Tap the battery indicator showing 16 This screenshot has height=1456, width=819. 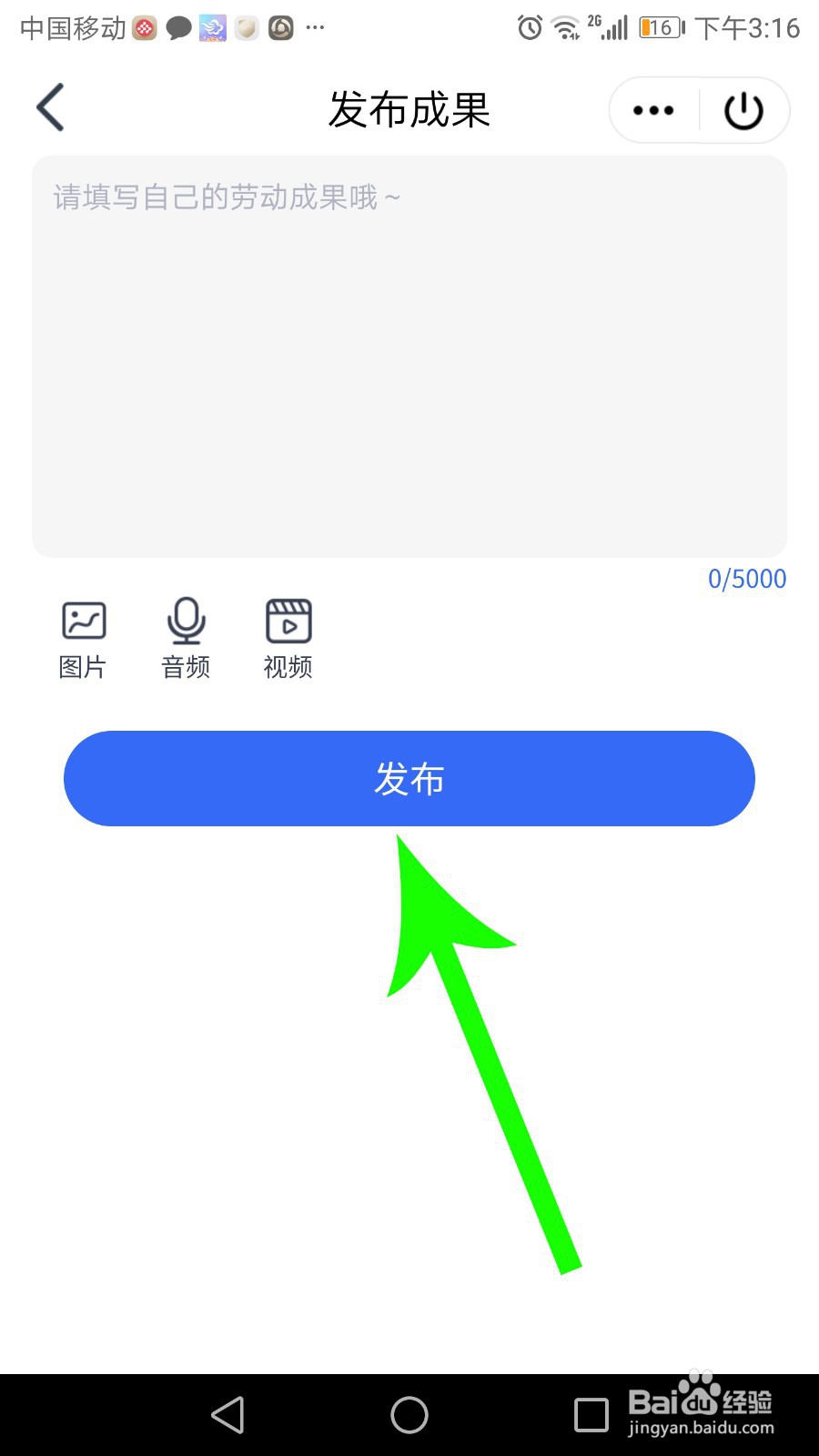659,27
